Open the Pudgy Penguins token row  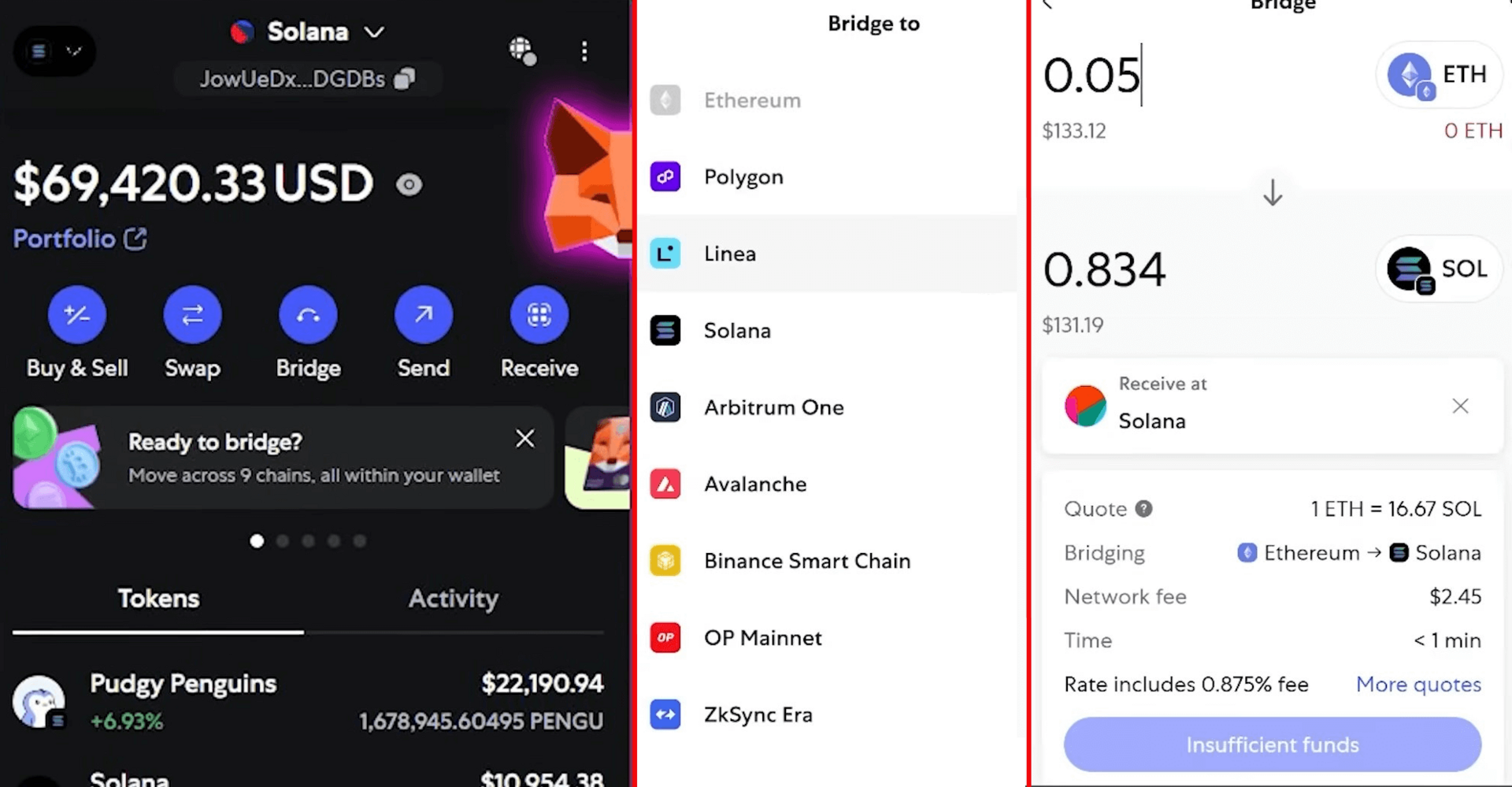307,701
